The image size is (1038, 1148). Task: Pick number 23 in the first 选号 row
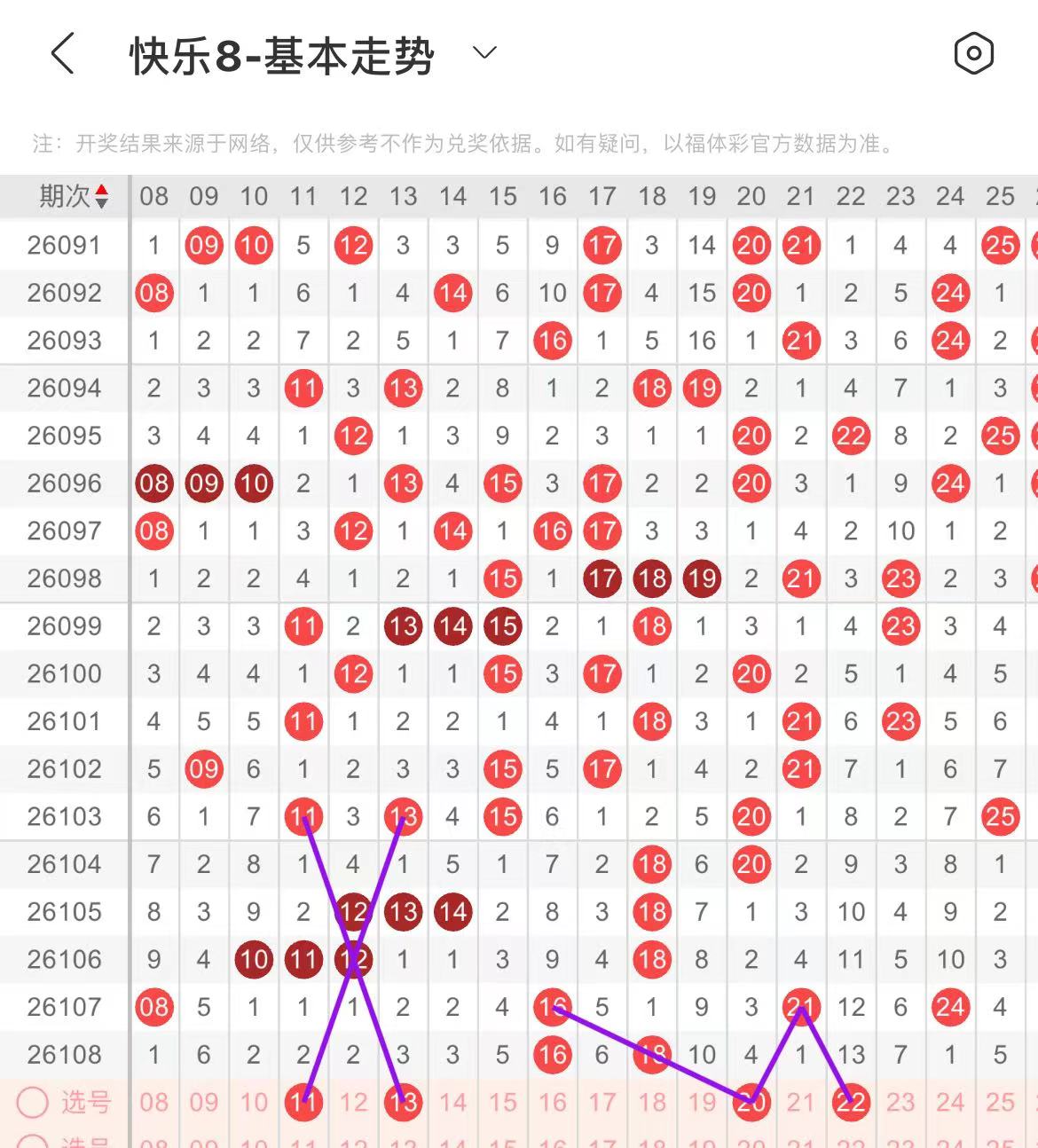click(900, 1103)
